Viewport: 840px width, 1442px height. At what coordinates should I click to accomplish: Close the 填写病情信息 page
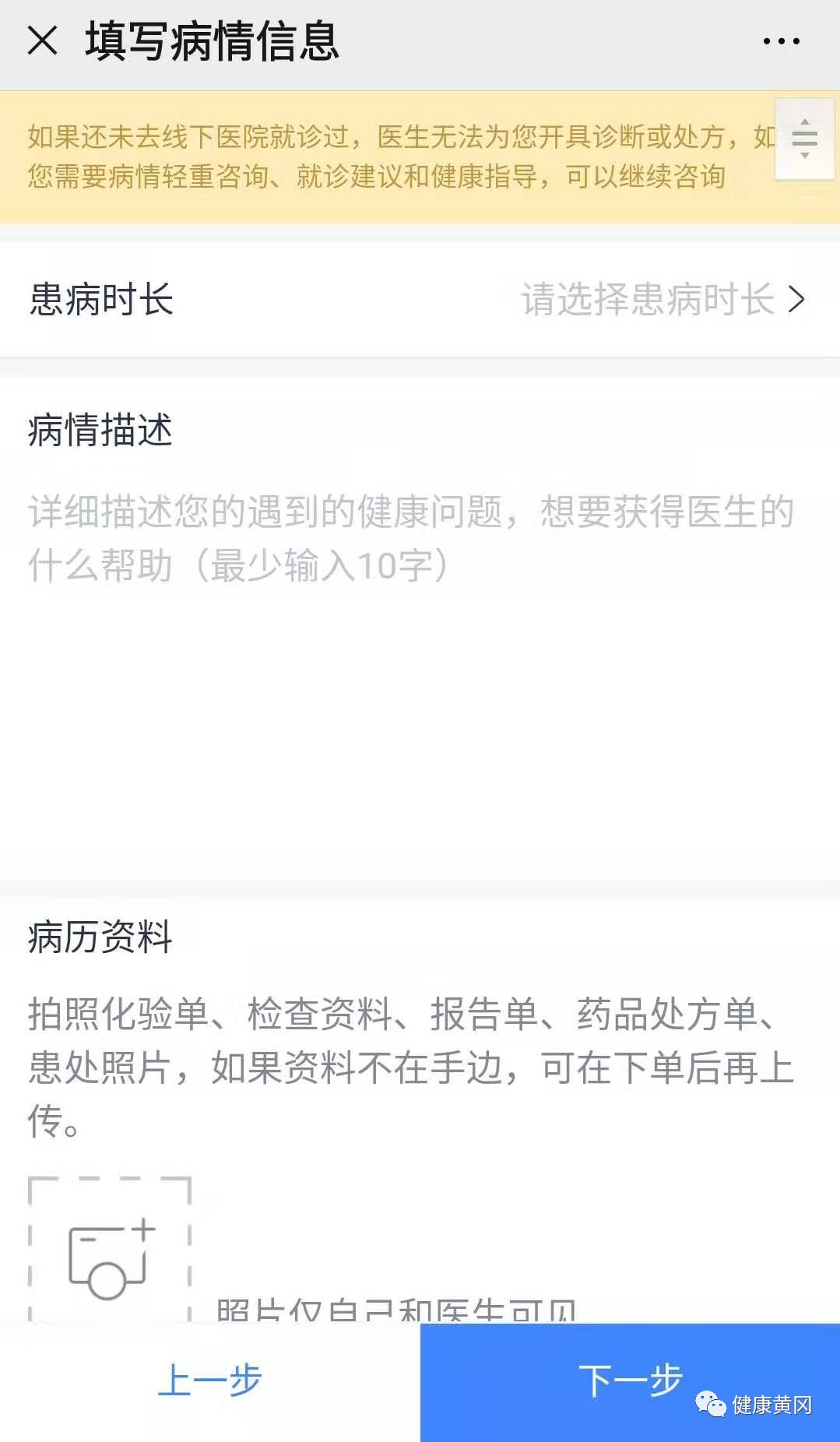[x=42, y=40]
